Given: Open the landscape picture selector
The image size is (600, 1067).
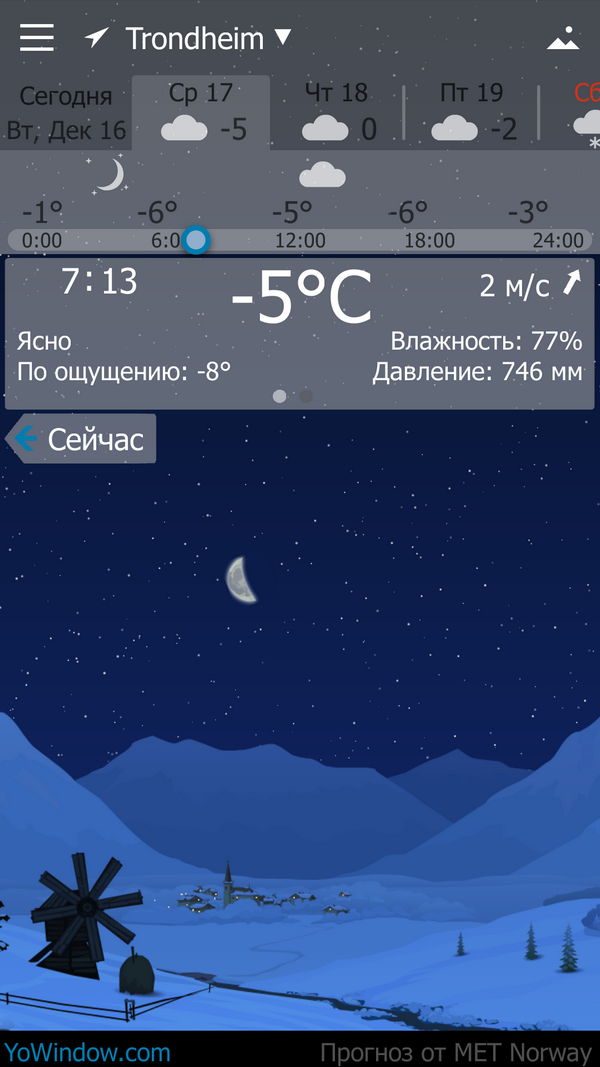Looking at the screenshot, I should [563, 39].
